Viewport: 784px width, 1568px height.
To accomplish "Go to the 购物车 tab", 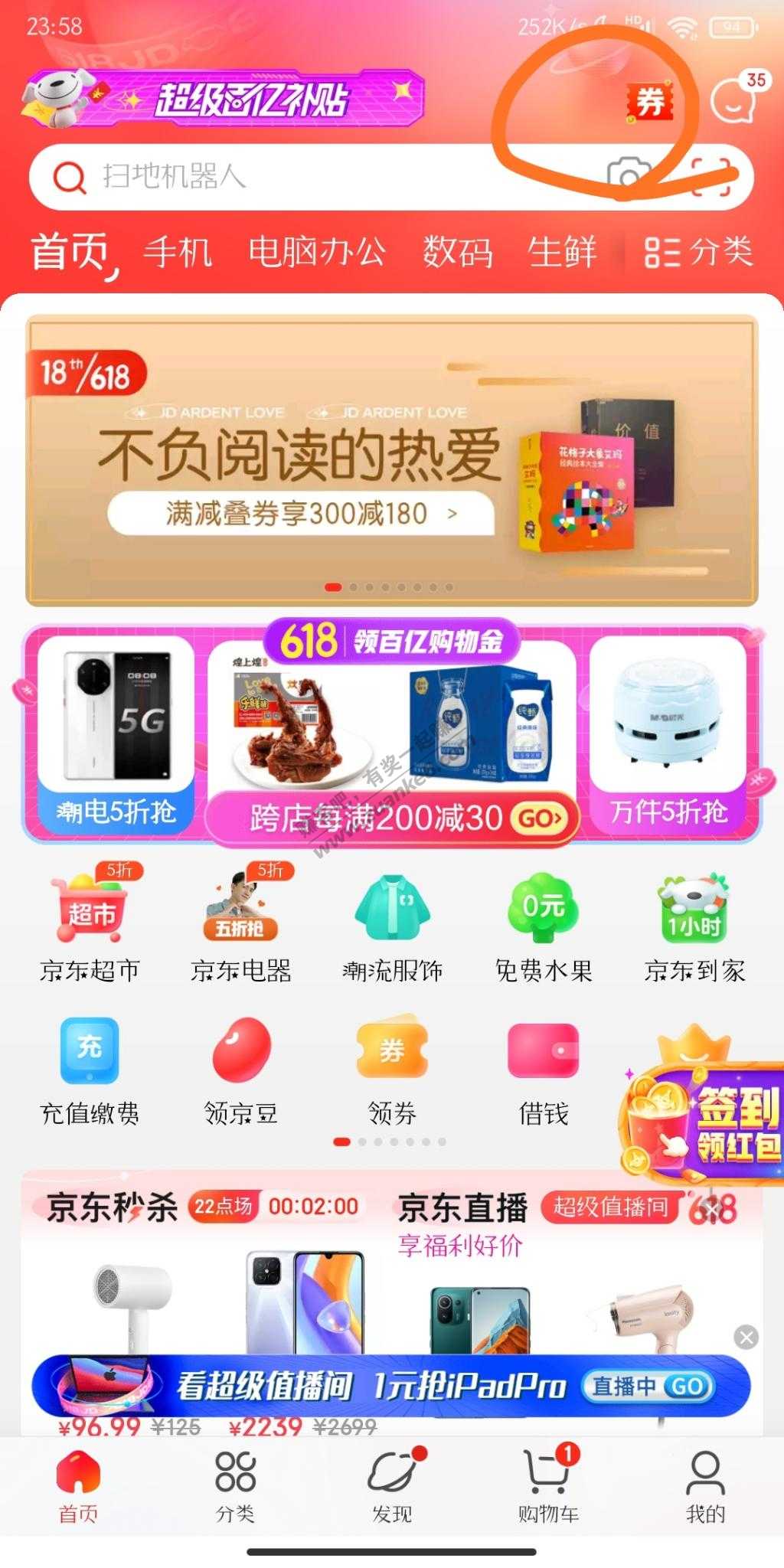I will click(x=548, y=1485).
